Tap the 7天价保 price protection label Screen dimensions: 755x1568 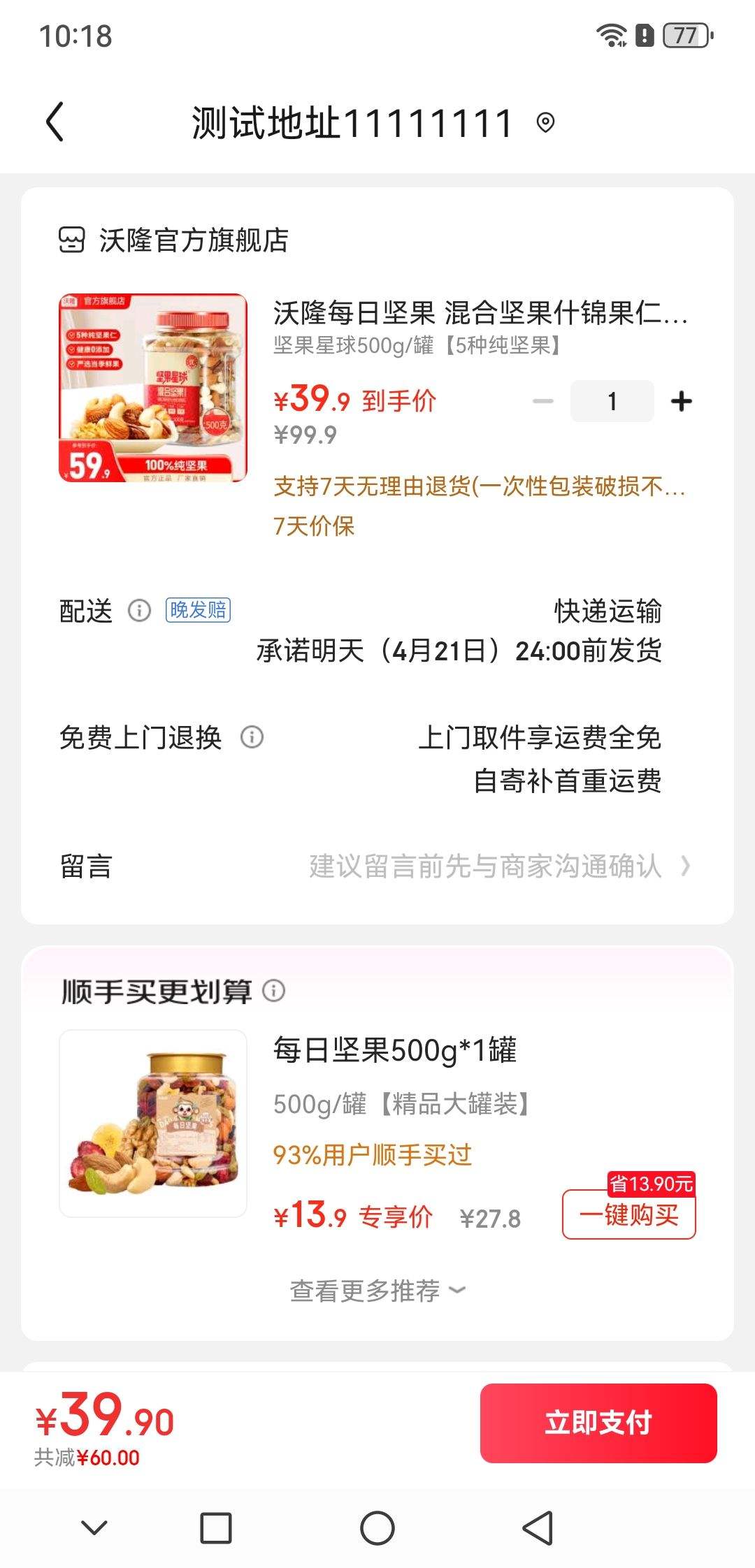(315, 529)
